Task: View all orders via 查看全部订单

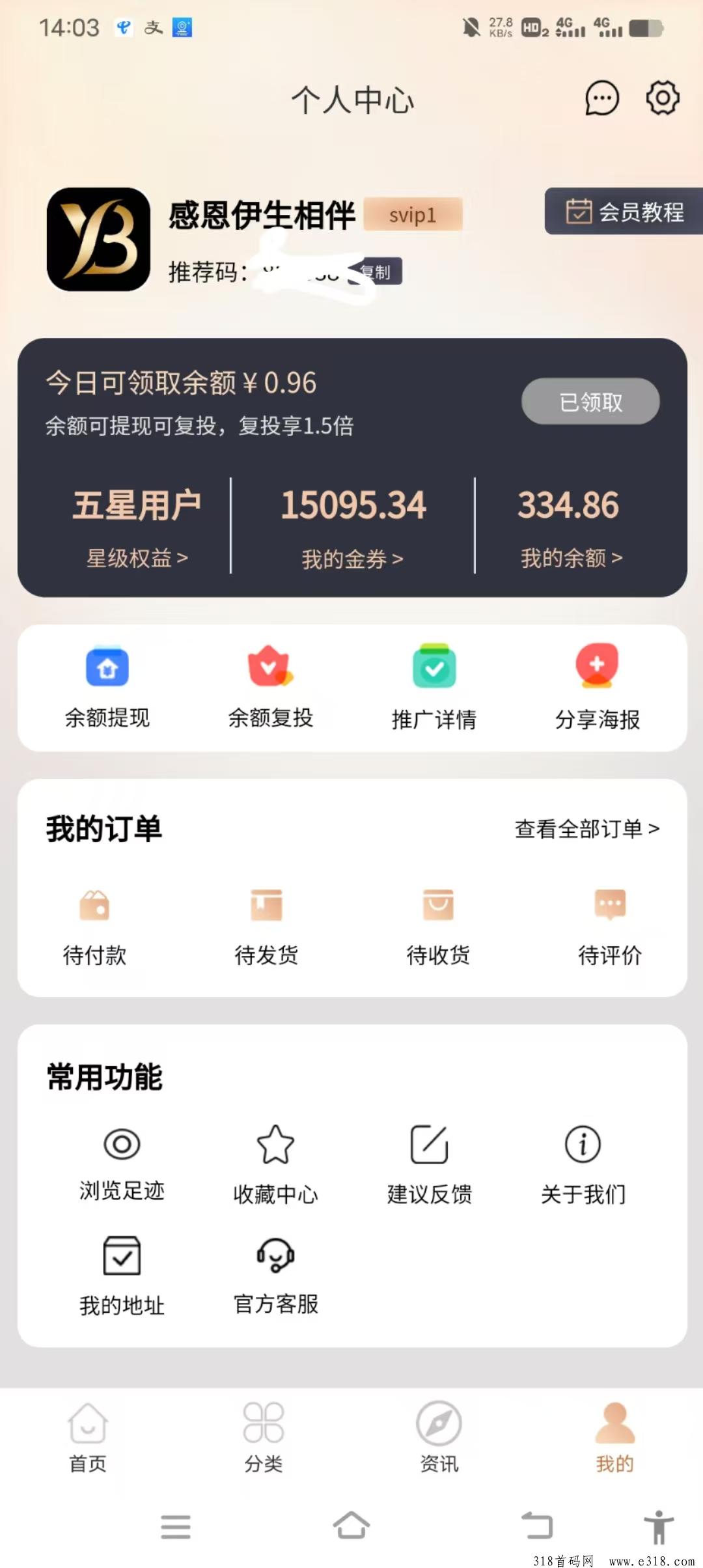Action: [587, 828]
